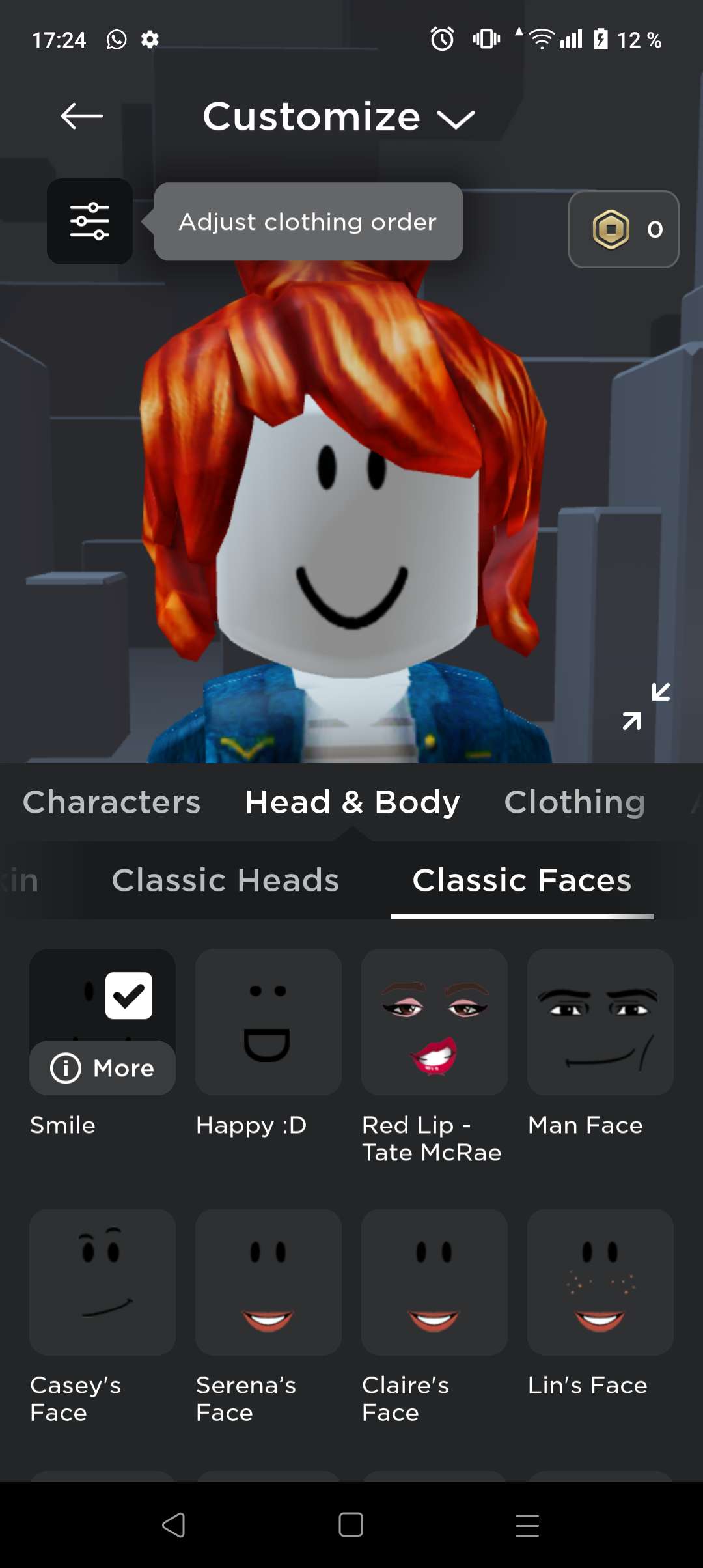Equip the Man Face
The width and height of the screenshot is (703, 1568).
pos(600,1022)
